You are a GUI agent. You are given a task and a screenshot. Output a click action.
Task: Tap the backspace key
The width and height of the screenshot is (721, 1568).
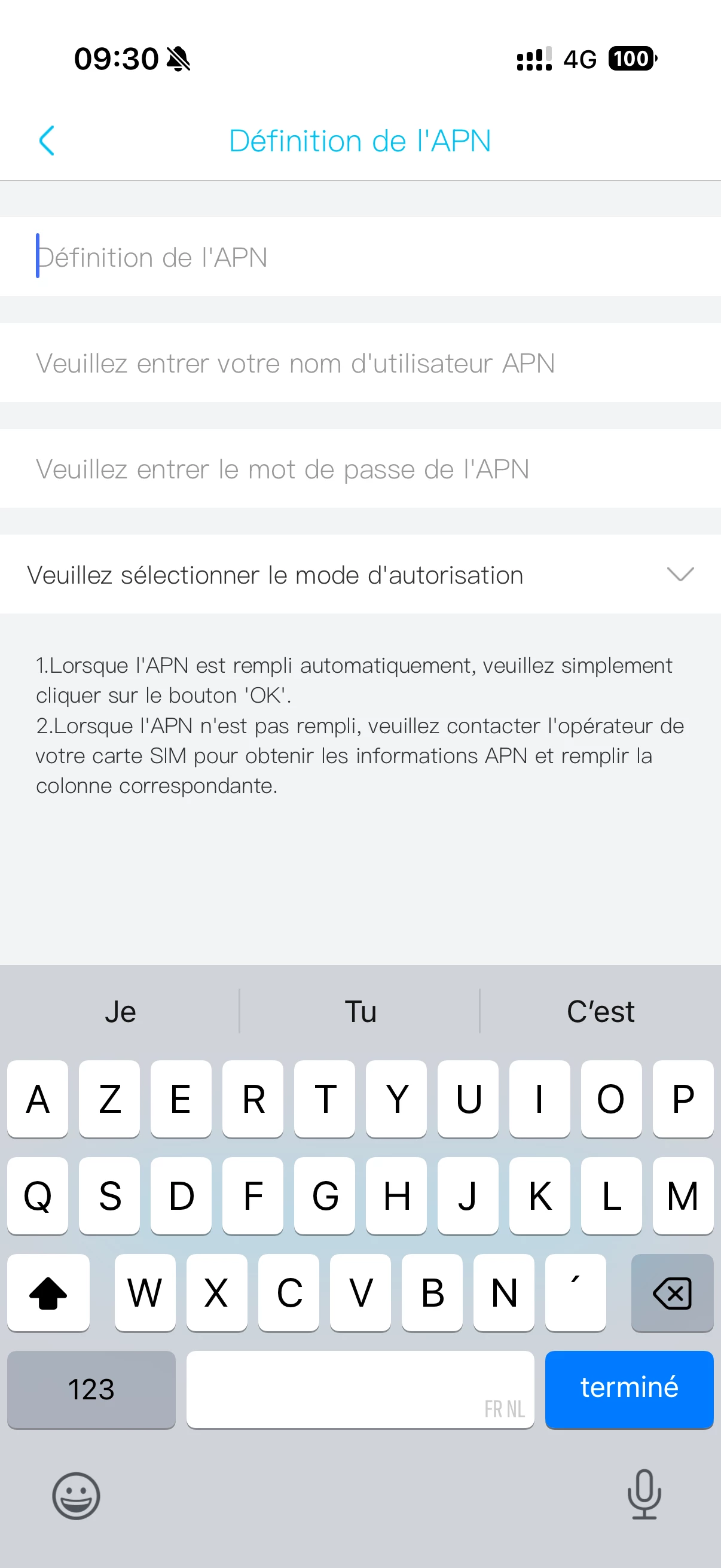point(672,1292)
